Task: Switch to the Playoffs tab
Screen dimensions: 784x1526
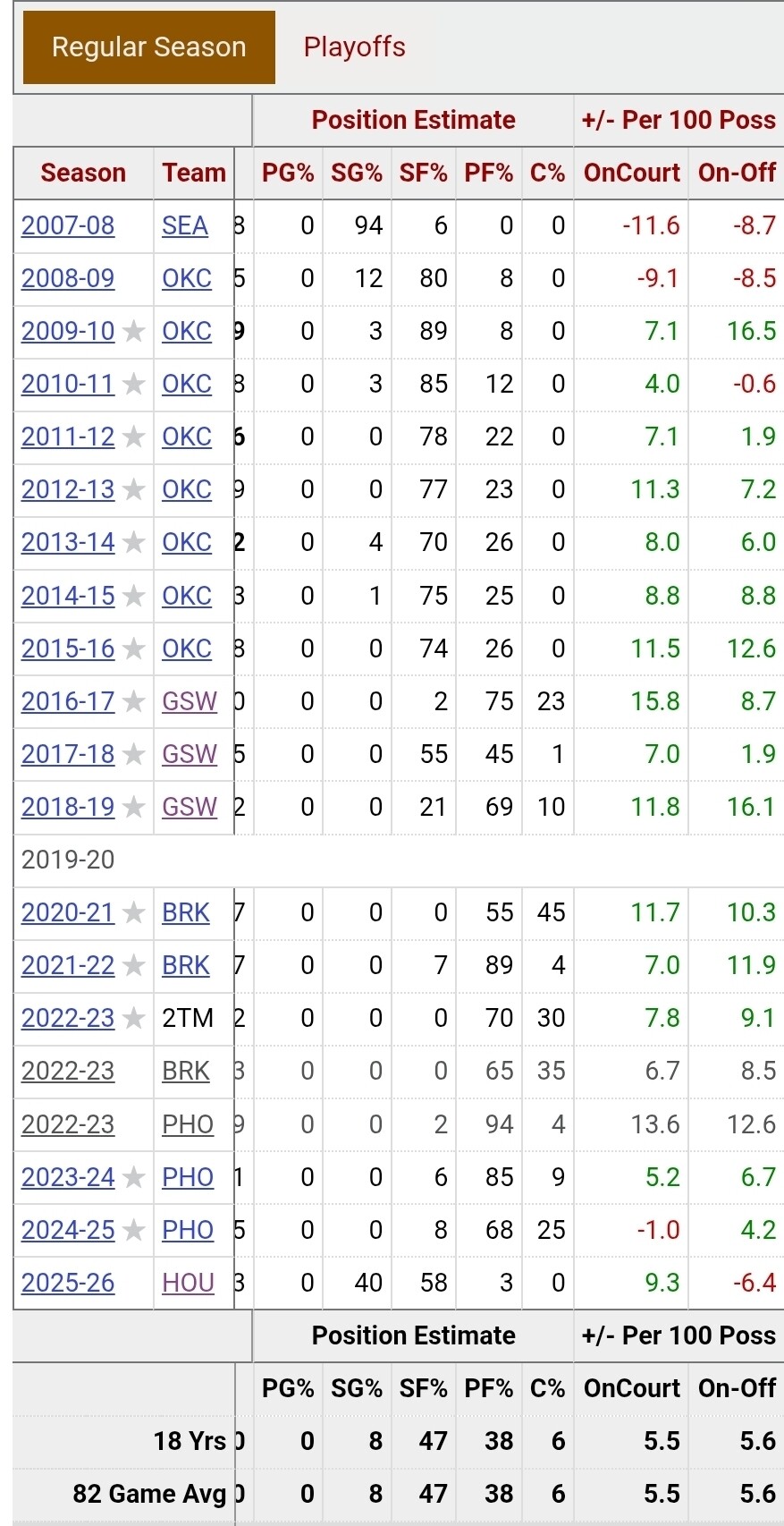Action: tap(354, 47)
